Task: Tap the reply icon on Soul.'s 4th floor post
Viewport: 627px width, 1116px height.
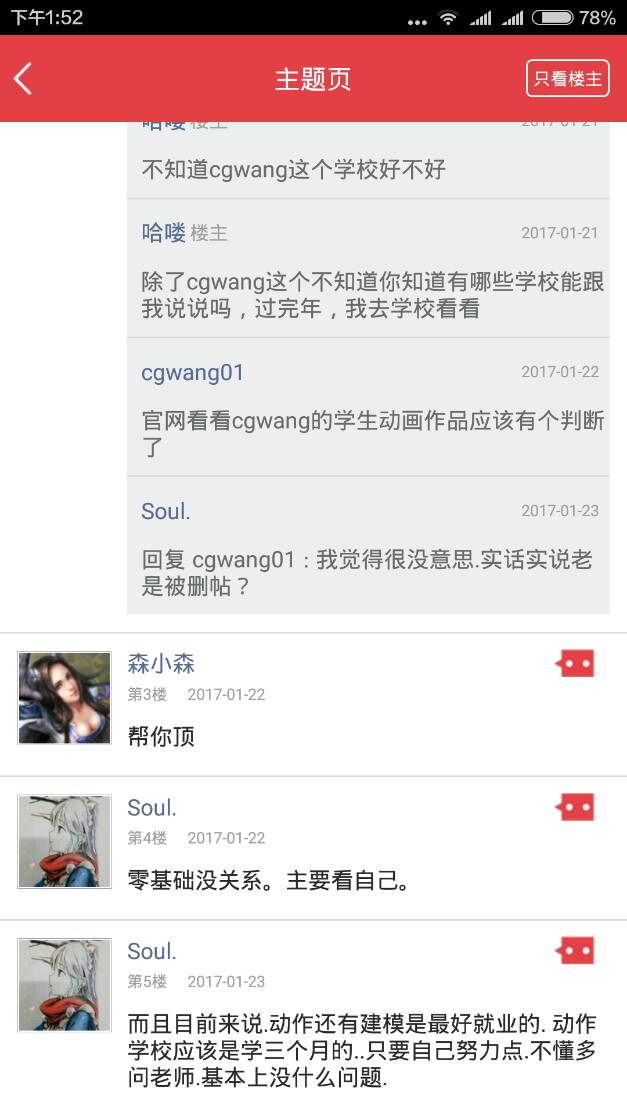Action: 576,807
